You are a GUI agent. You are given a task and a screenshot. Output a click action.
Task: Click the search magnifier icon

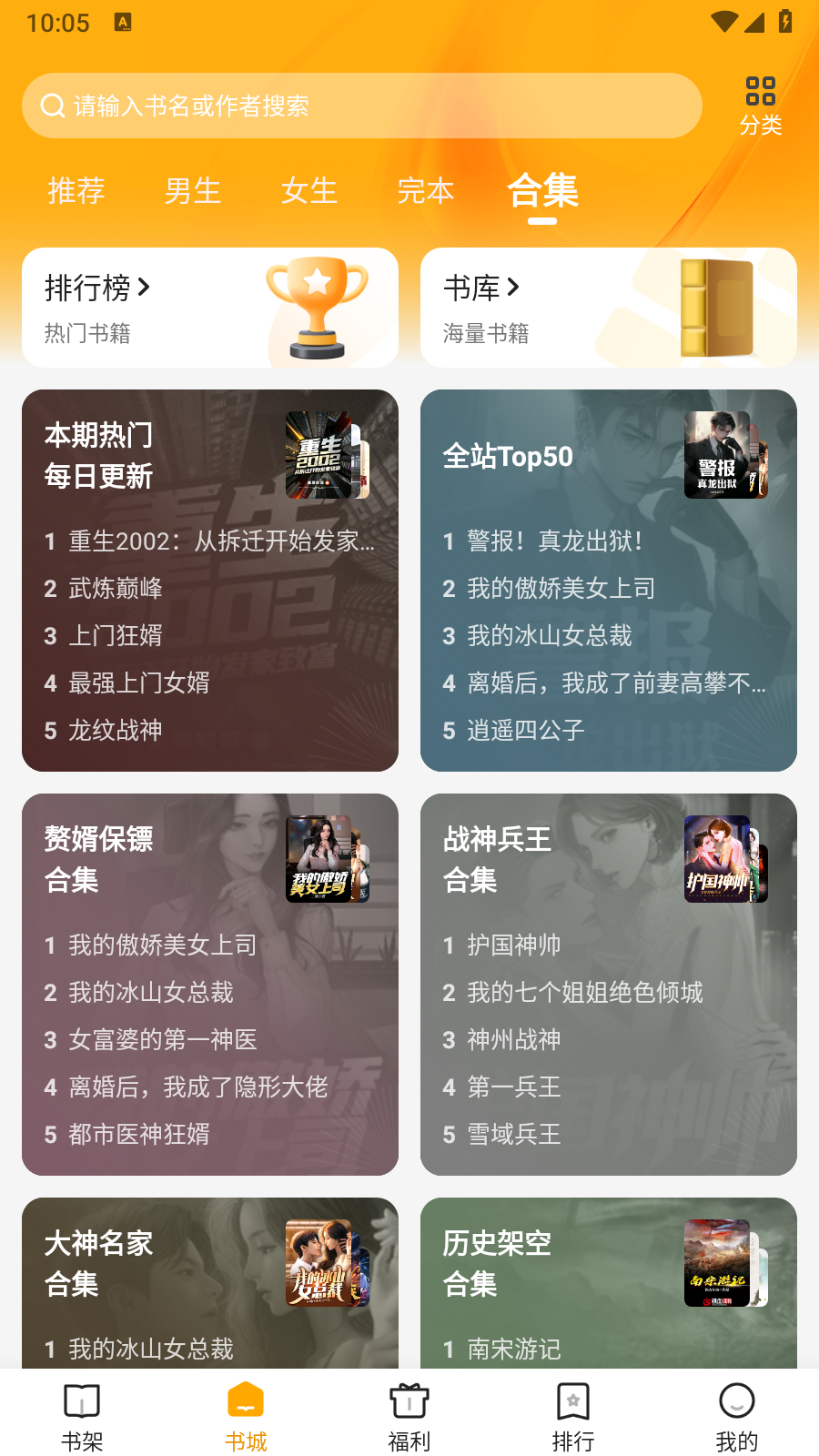(x=52, y=106)
